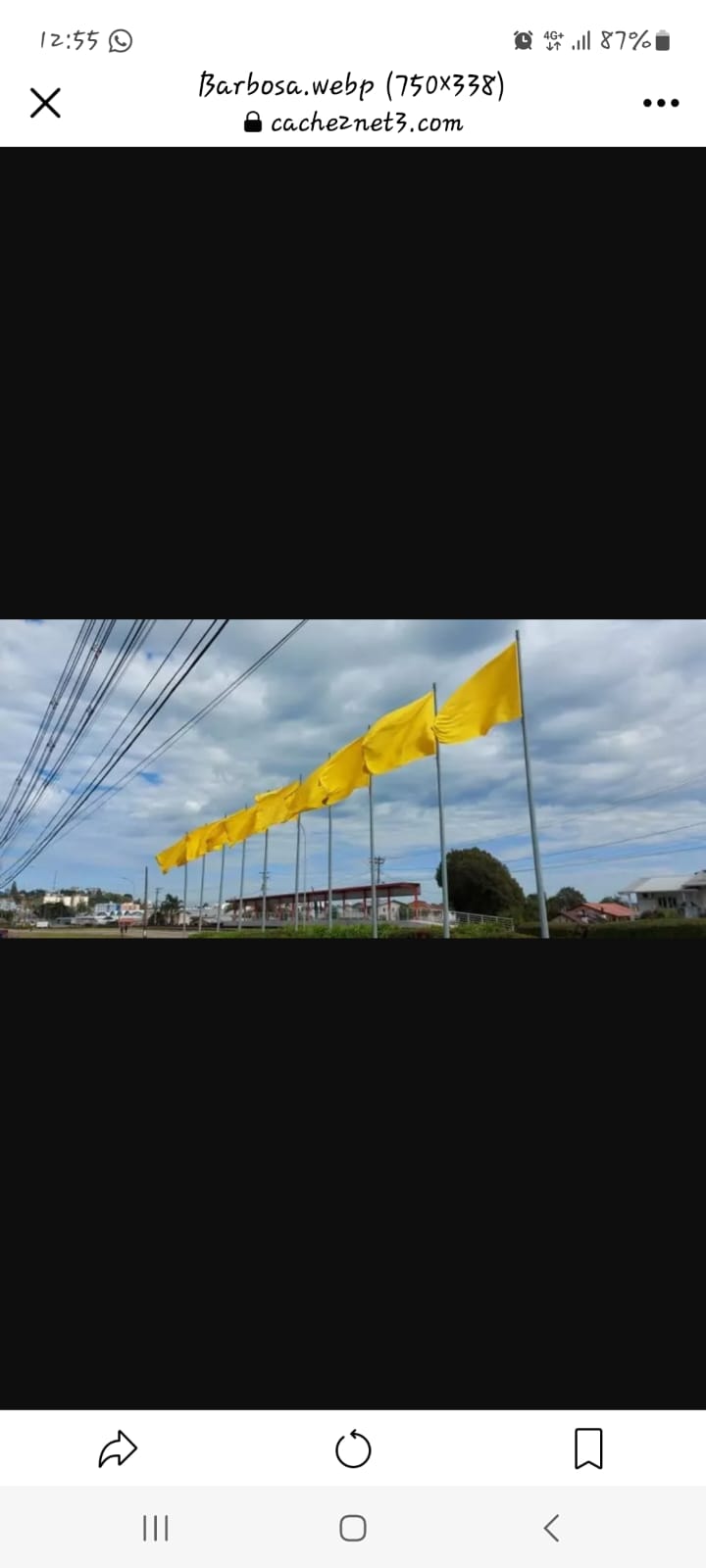Open the recent apps view

coord(156,1528)
